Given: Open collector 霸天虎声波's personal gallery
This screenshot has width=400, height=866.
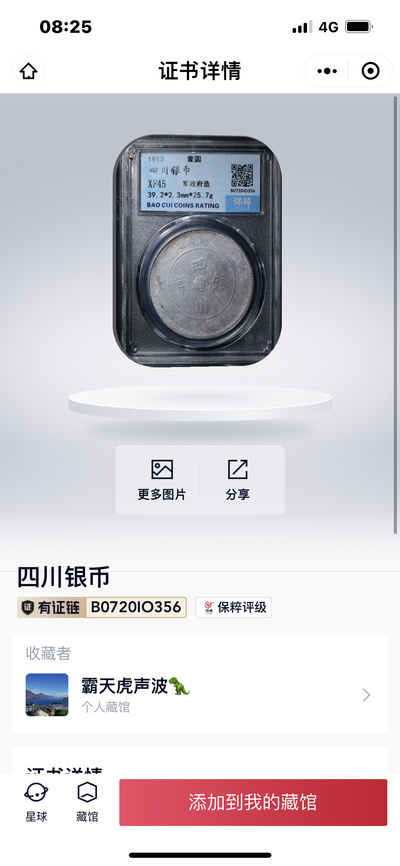Looking at the screenshot, I should pyautogui.click(x=200, y=694).
